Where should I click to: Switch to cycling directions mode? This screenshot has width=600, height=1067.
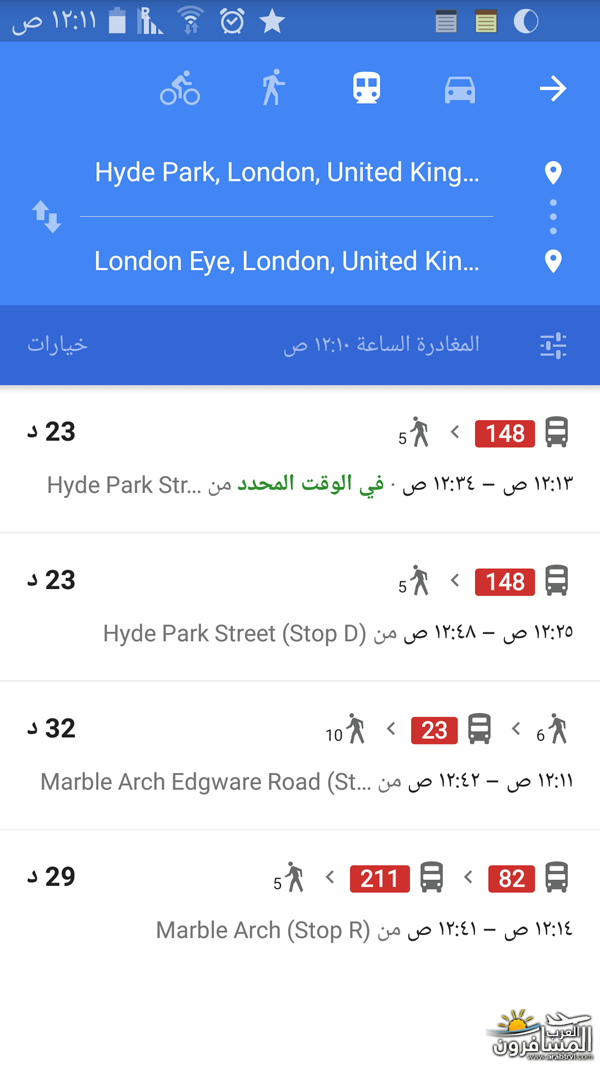pyautogui.click(x=180, y=89)
